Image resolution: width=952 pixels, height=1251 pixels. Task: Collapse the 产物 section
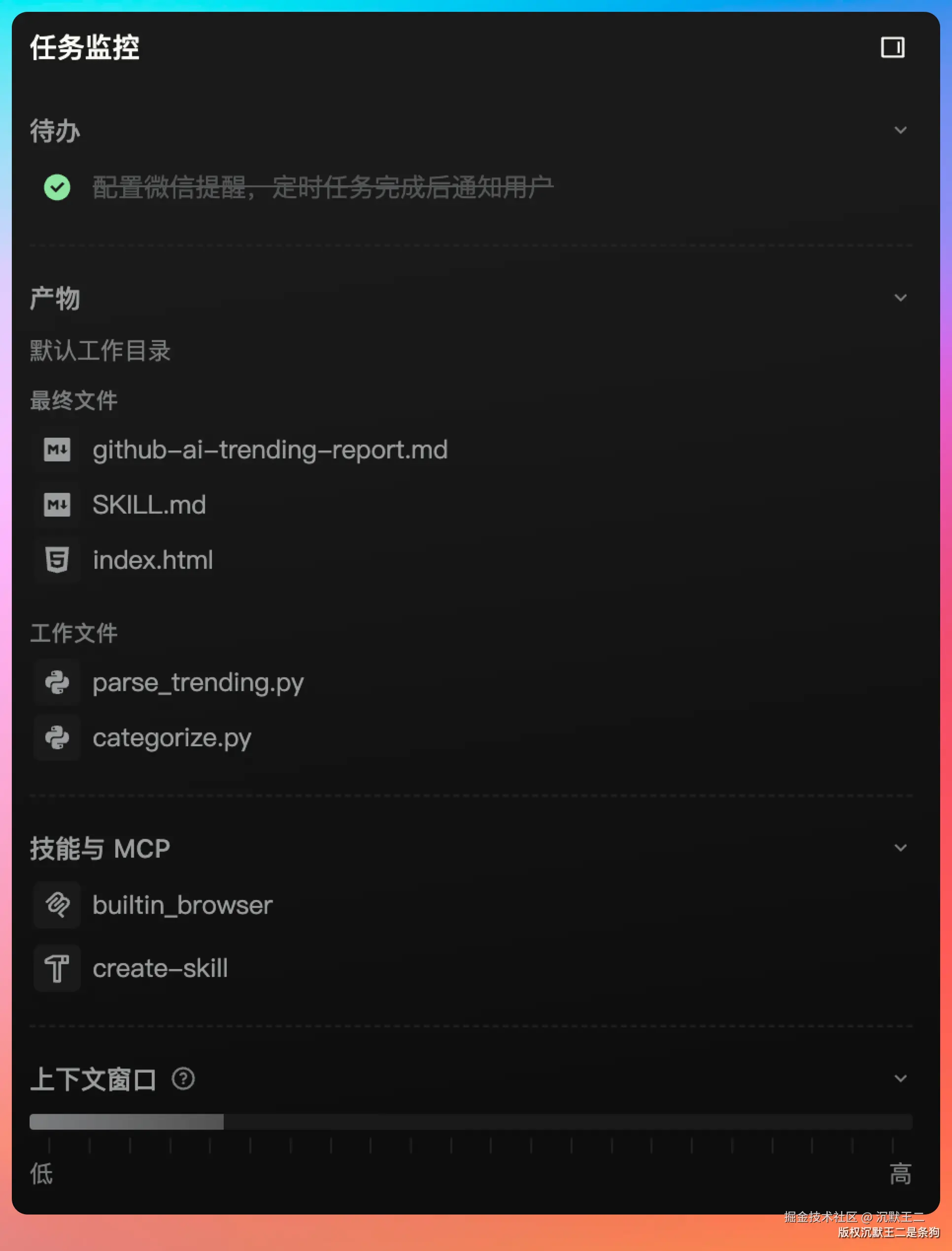tap(900, 298)
